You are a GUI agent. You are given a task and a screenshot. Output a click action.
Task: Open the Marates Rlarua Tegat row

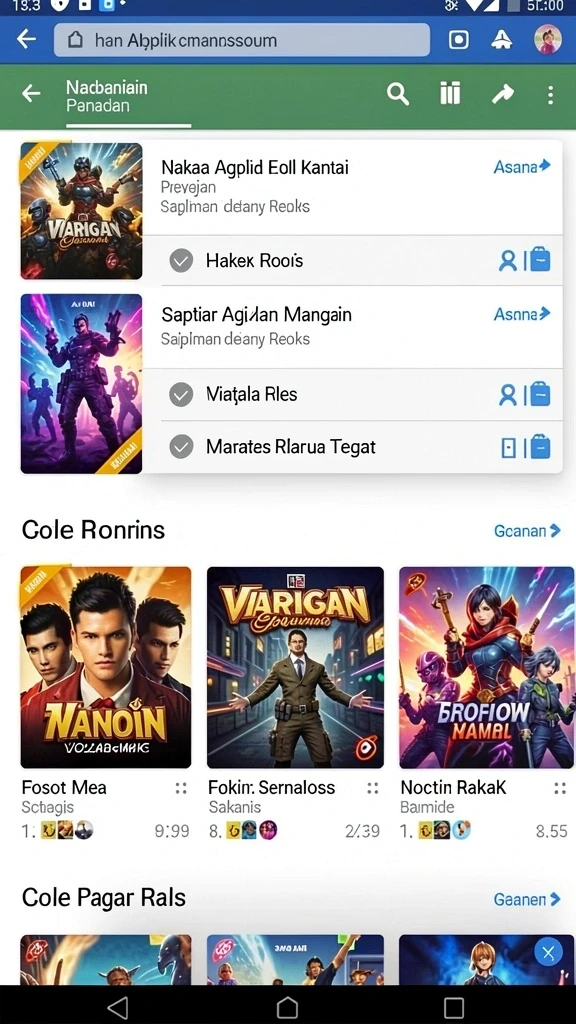(x=353, y=447)
